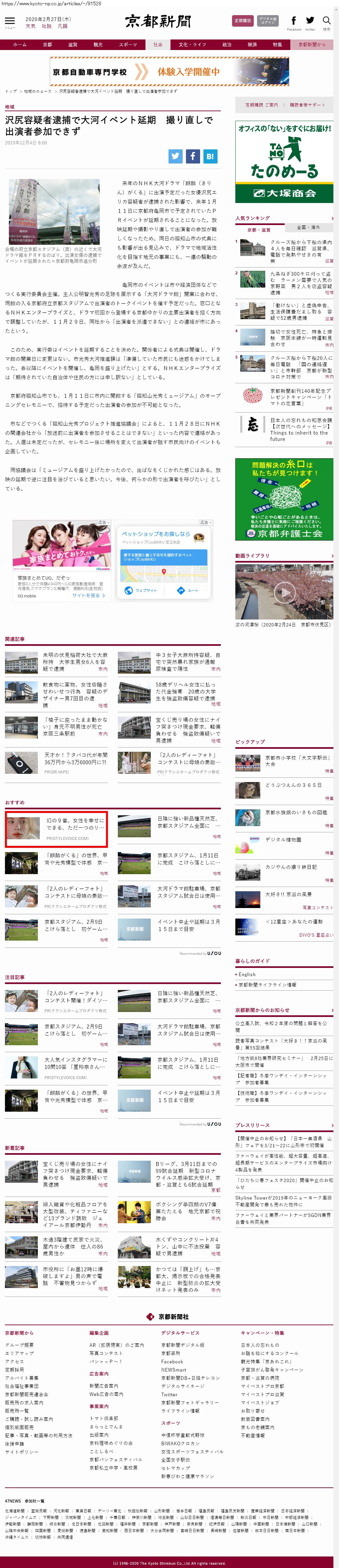Share the article on Twitter
Viewport: 339px width, 1568px height.
click(175, 156)
